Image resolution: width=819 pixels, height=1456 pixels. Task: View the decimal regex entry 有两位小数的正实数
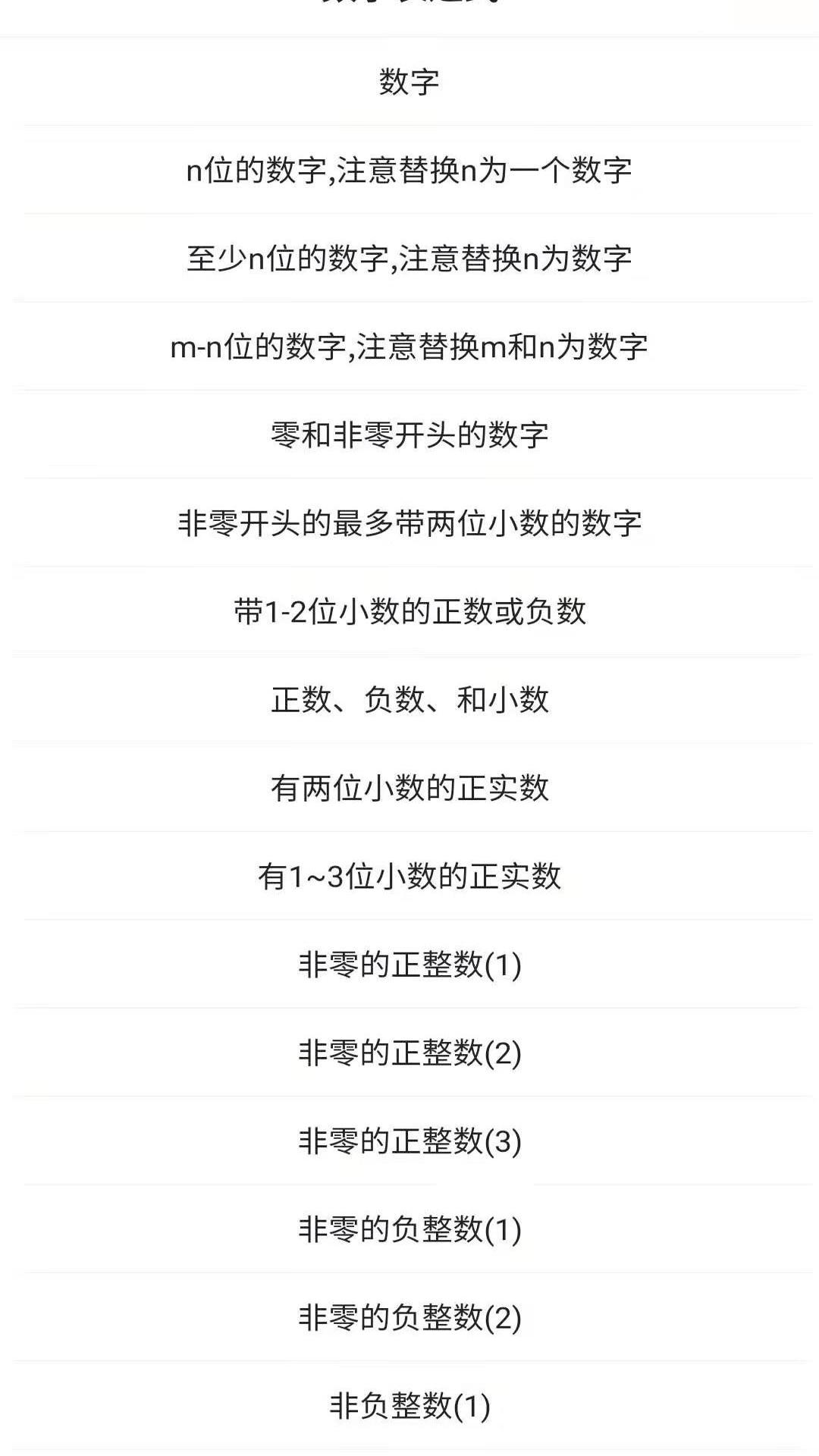click(409, 789)
